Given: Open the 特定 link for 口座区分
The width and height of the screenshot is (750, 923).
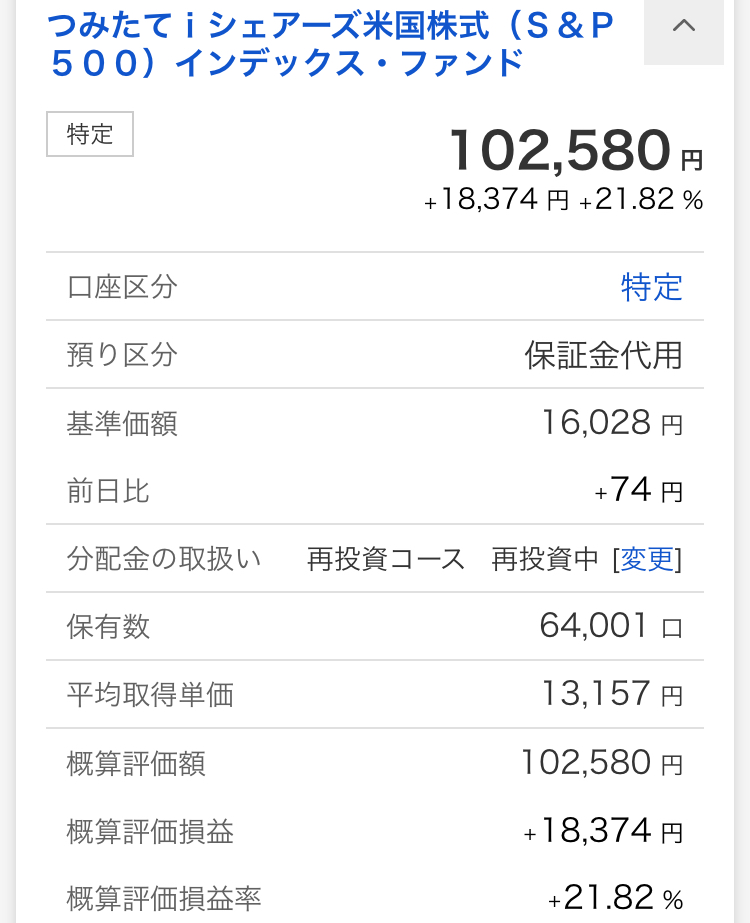Looking at the screenshot, I should click(x=651, y=288).
